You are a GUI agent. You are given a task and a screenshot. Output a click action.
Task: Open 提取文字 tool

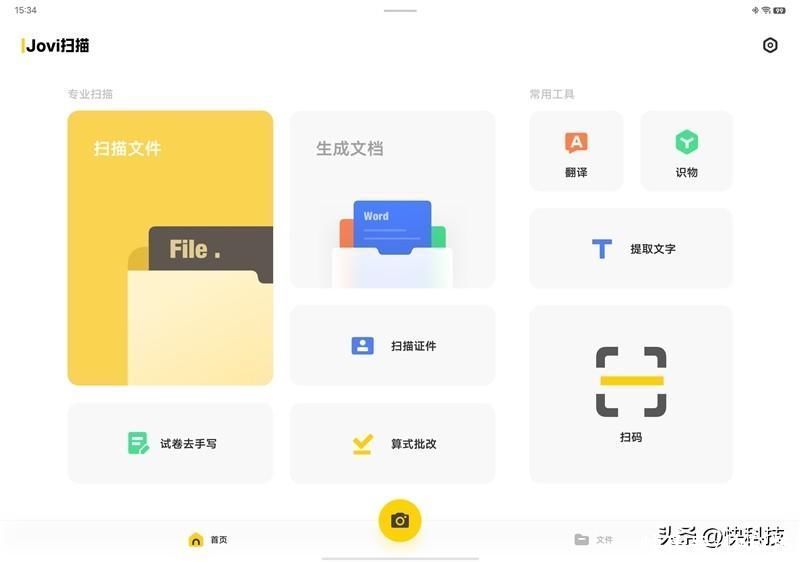click(631, 249)
